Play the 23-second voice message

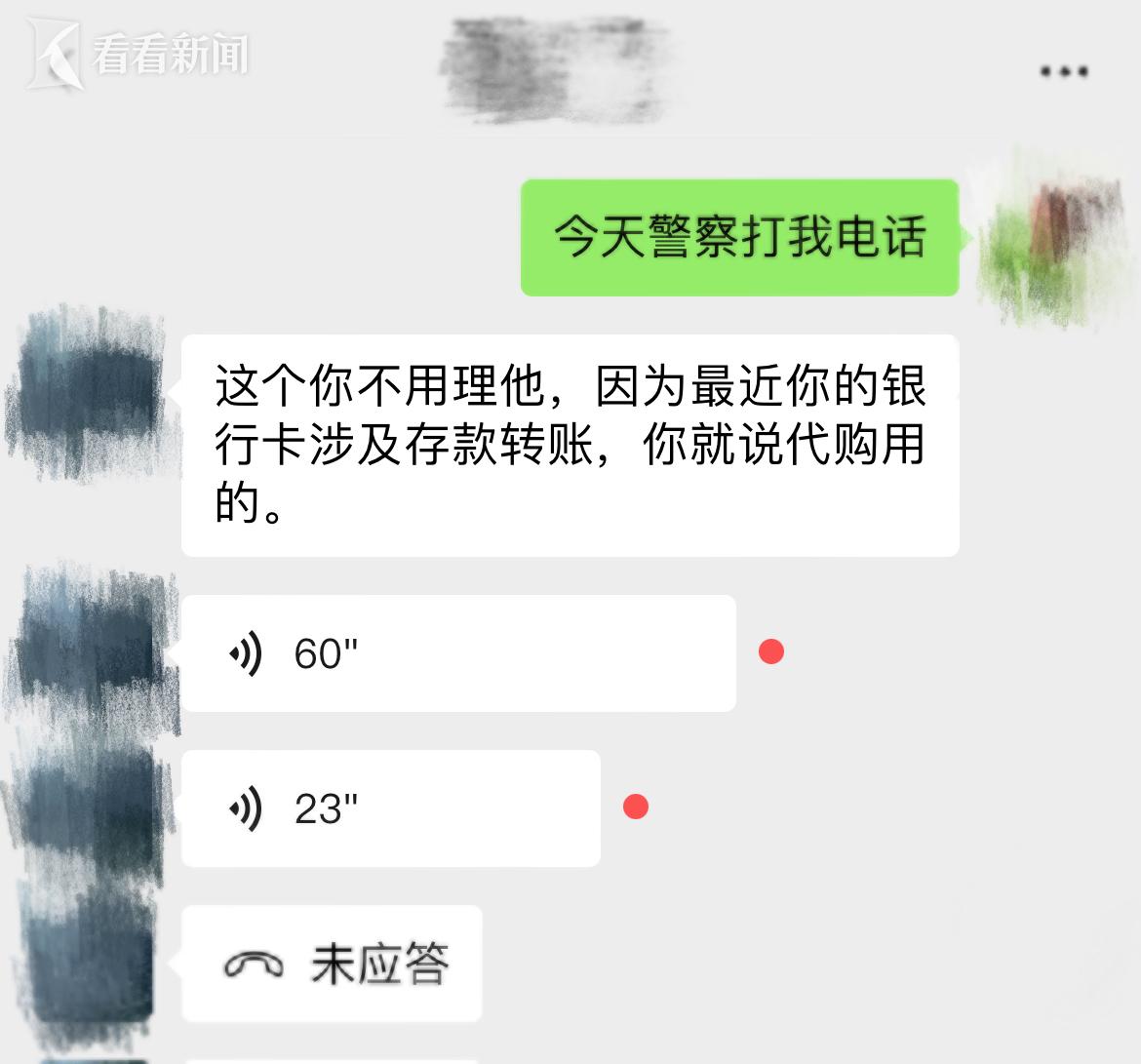coord(390,808)
